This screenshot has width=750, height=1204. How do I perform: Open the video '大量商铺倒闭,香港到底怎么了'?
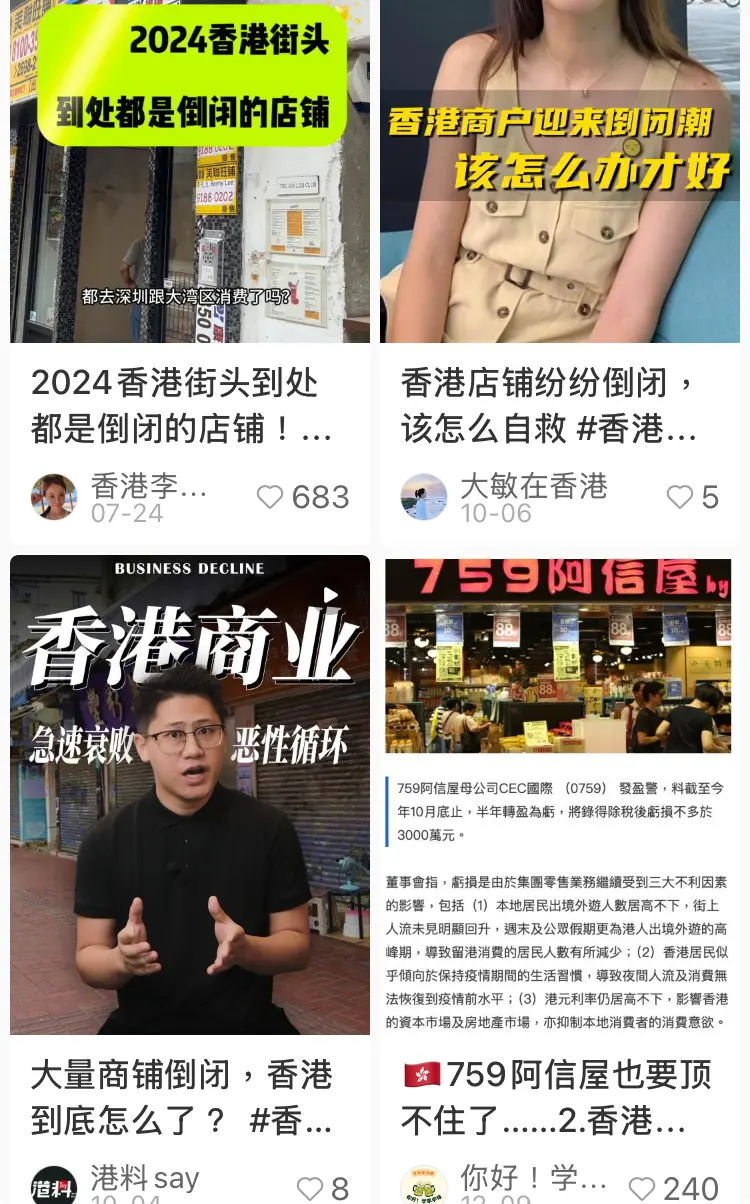(x=190, y=795)
